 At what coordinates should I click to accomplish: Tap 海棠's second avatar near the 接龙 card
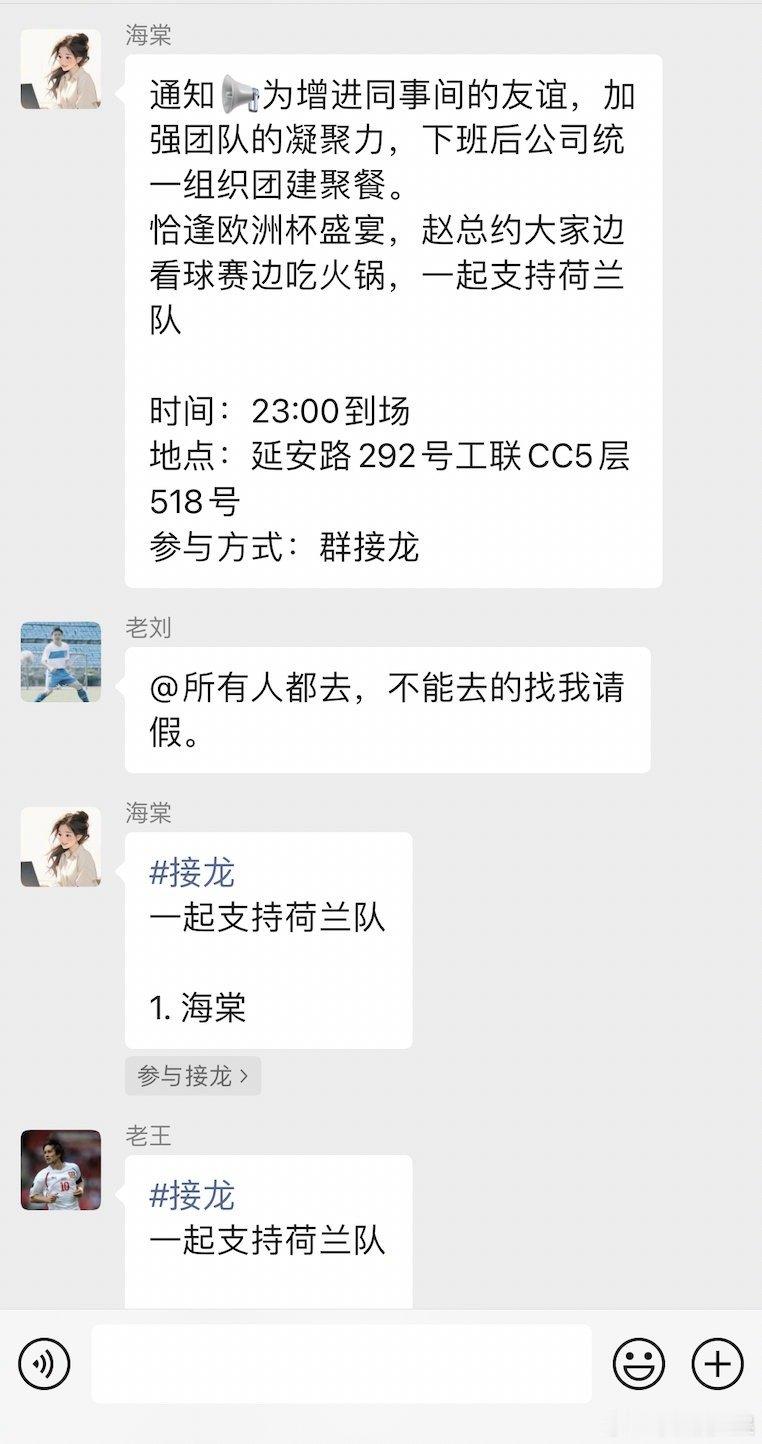tap(61, 847)
